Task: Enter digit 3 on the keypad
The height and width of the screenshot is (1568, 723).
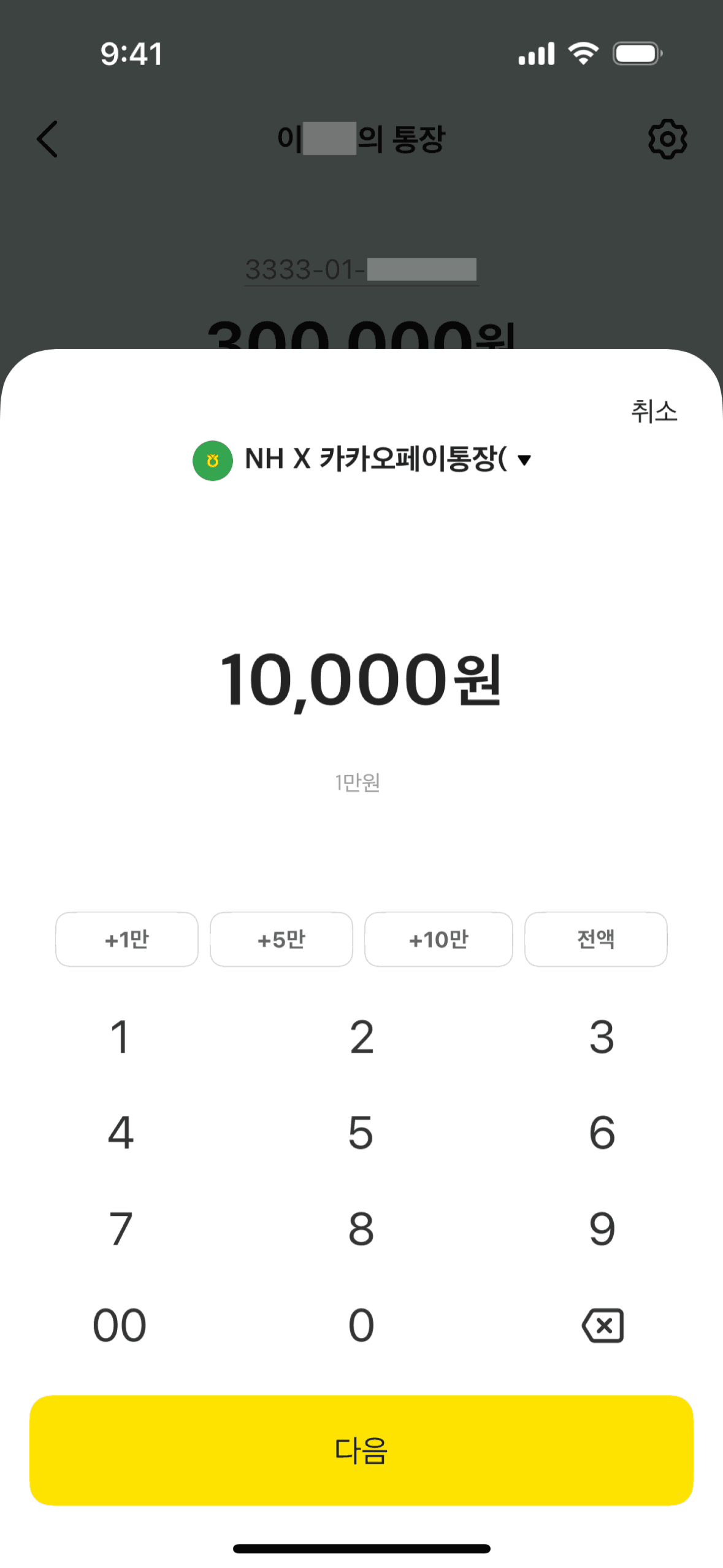Action: (x=602, y=1037)
